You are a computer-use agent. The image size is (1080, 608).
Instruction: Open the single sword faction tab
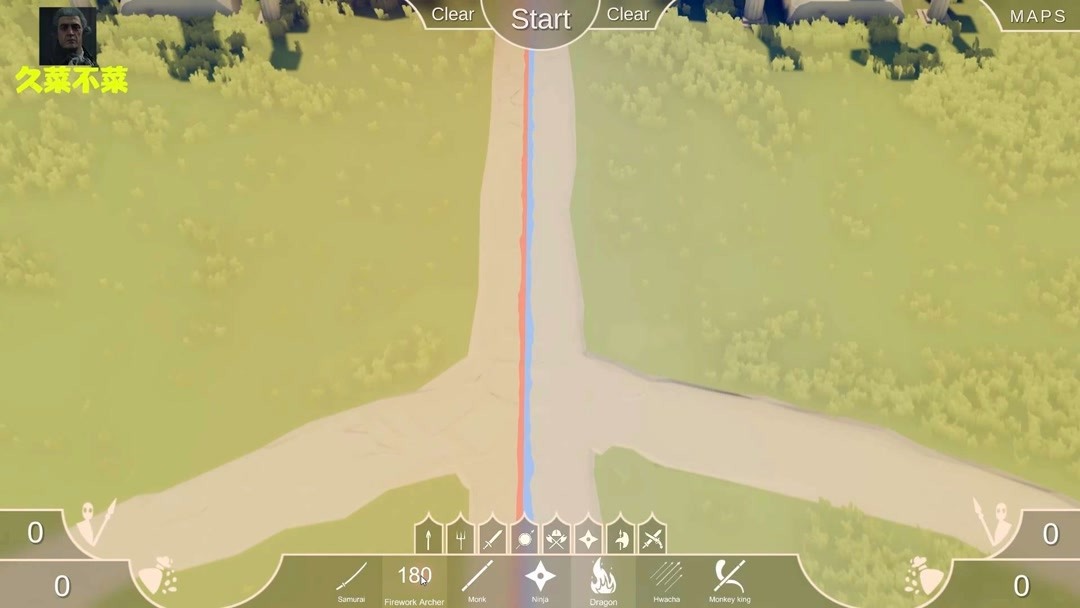(x=492, y=539)
